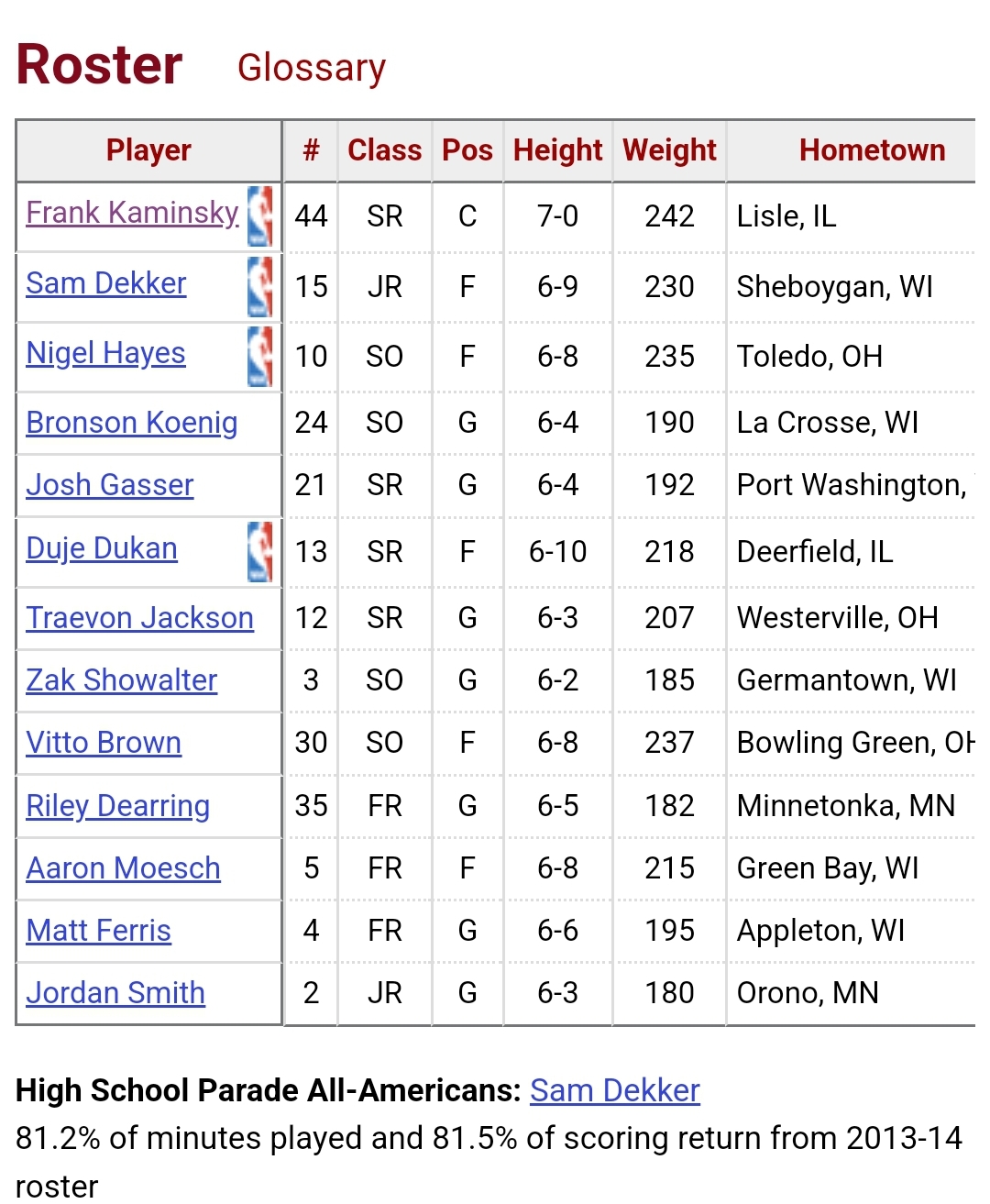View Traevon Jackson's profile
Viewport: 990px width, 1204px height.
tap(139, 618)
